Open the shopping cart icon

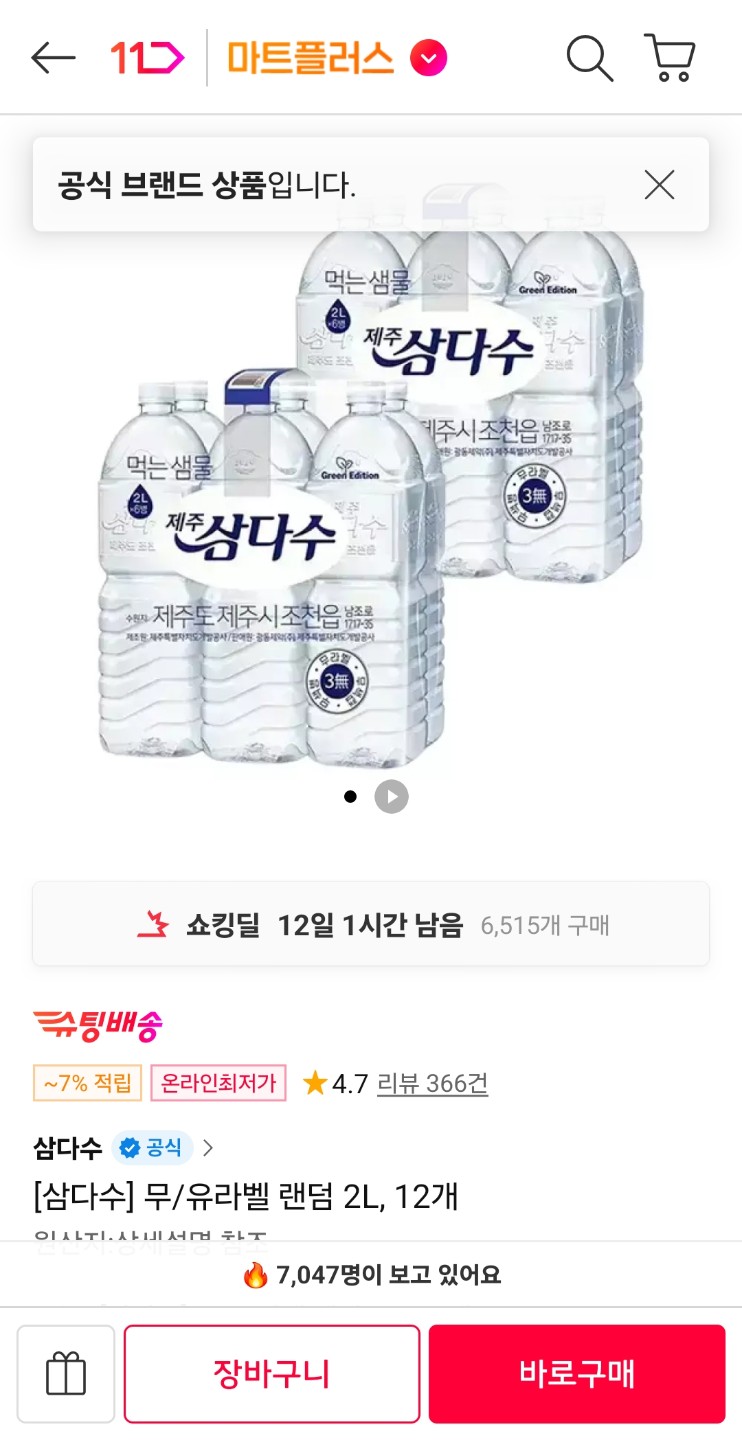coord(669,59)
